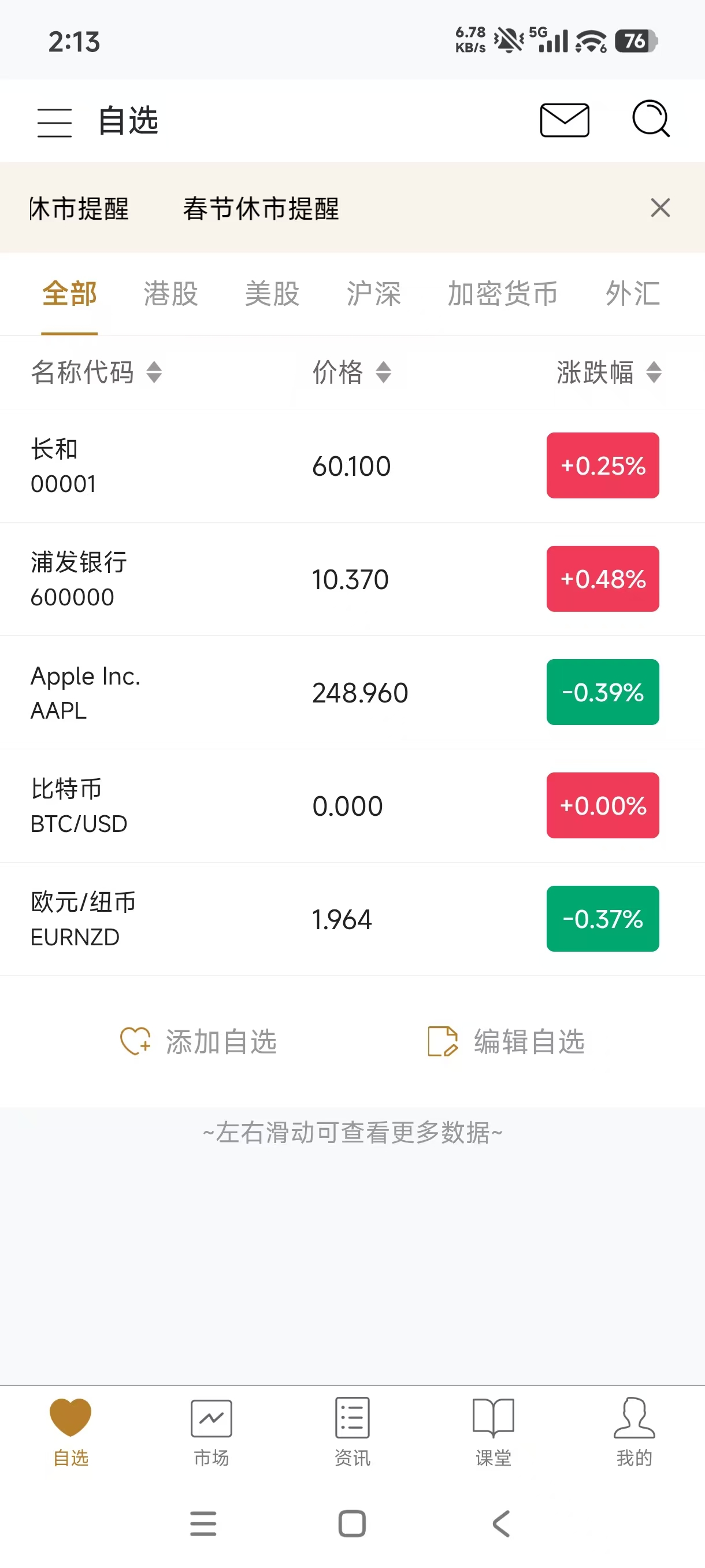Expand the 价格 sorting arrows
This screenshot has width=705, height=1568.
tap(383, 372)
